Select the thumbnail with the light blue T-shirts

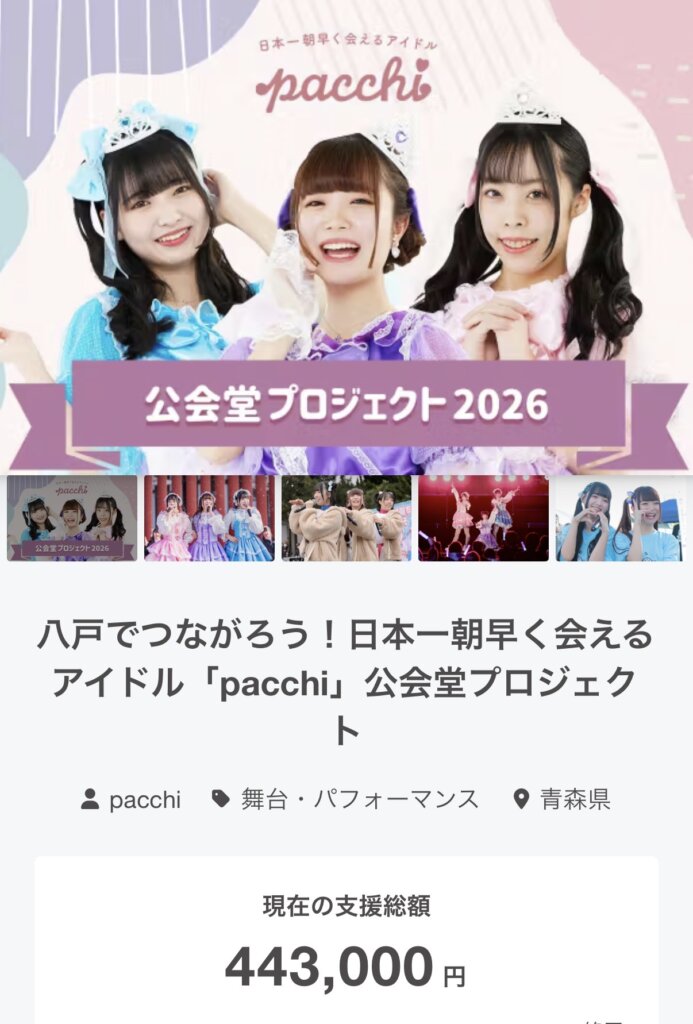click(619, 518)
